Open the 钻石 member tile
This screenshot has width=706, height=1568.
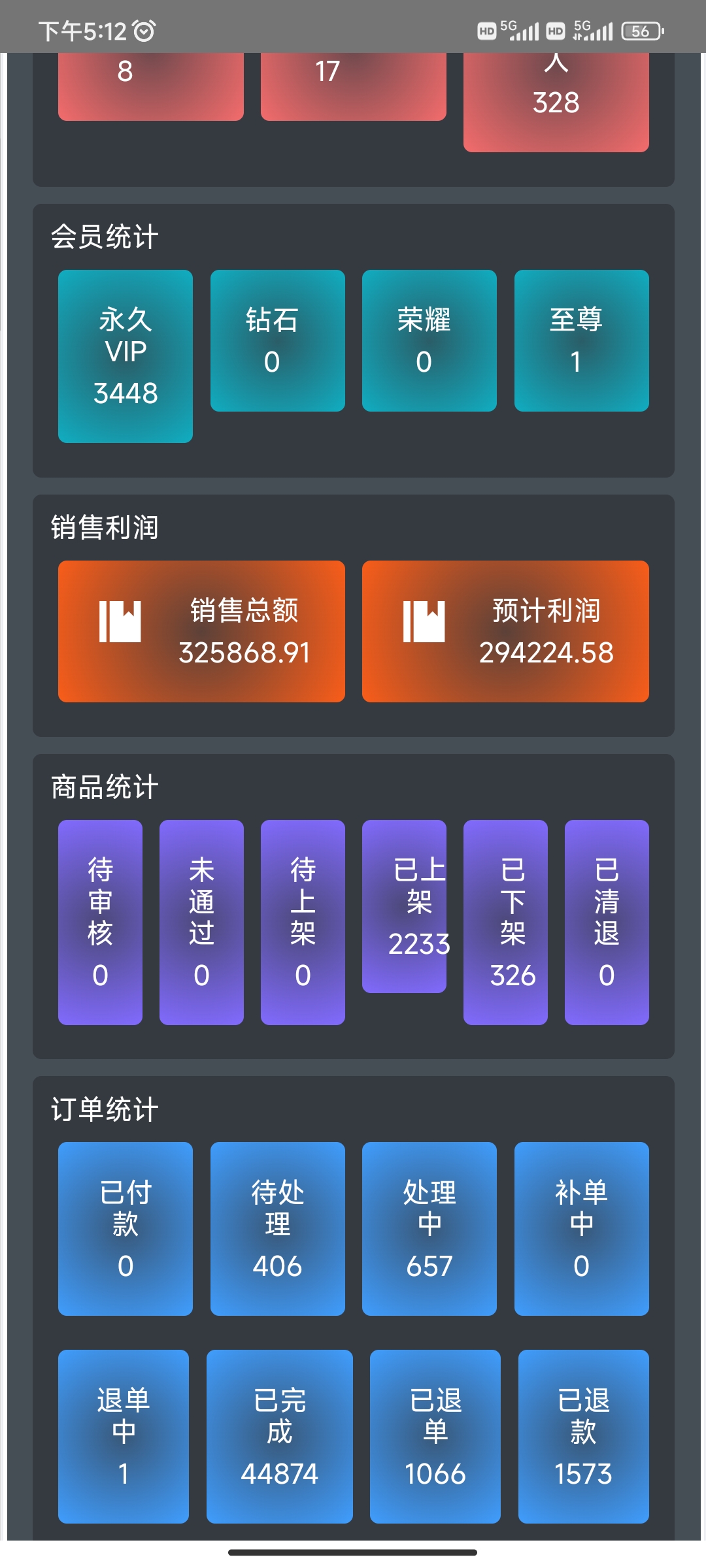(278, 340)
